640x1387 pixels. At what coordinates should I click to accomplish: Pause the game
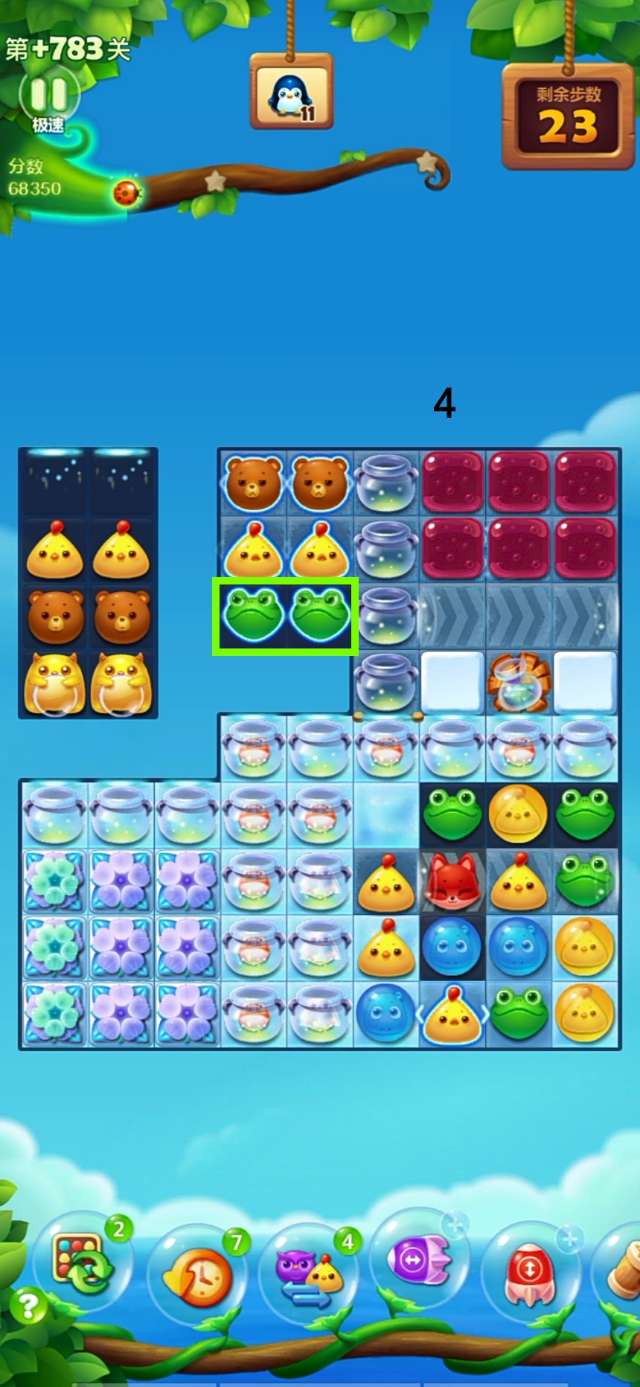pos(48,96)
